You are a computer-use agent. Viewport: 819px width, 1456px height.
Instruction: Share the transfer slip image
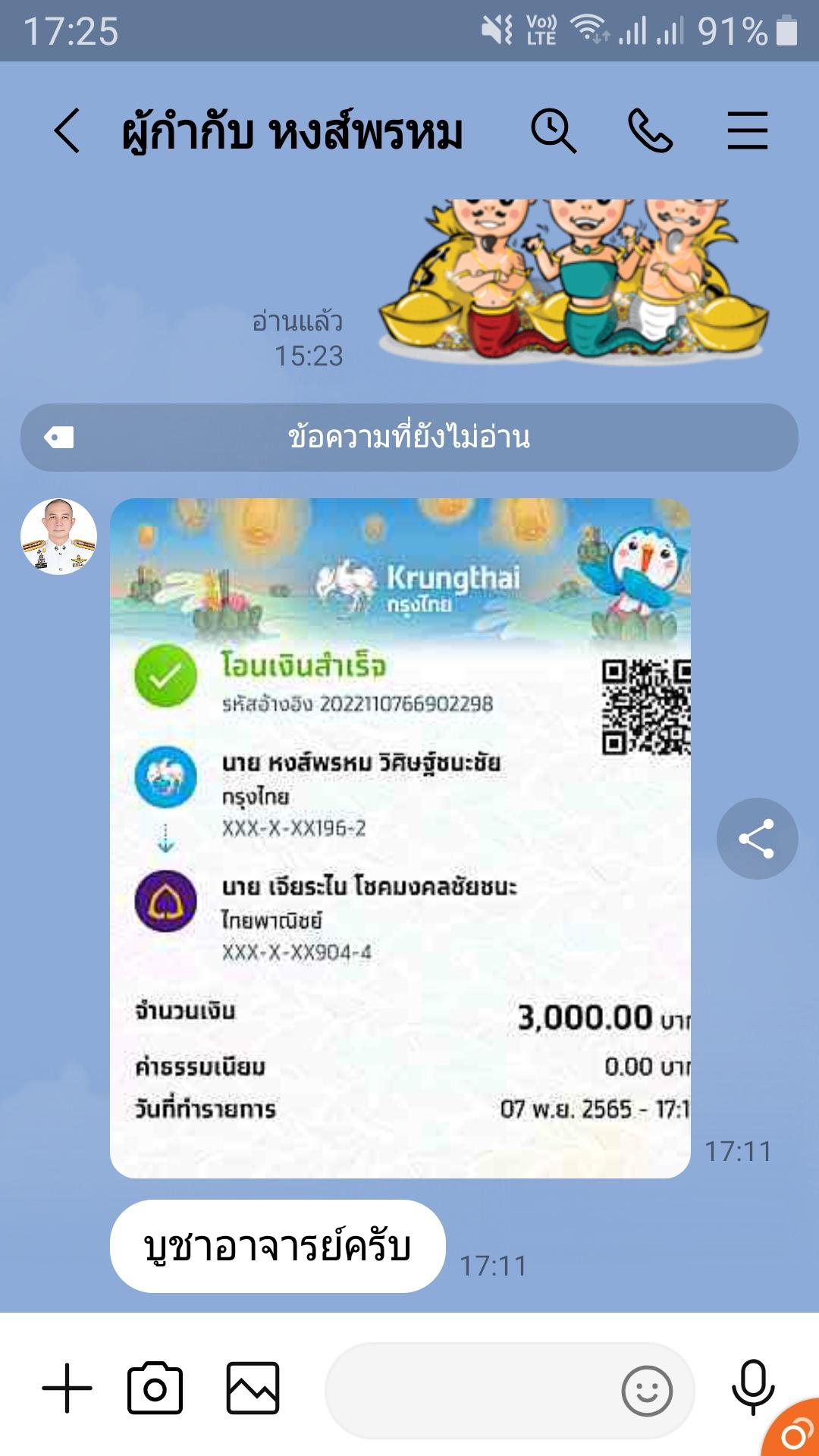(757, 839)
